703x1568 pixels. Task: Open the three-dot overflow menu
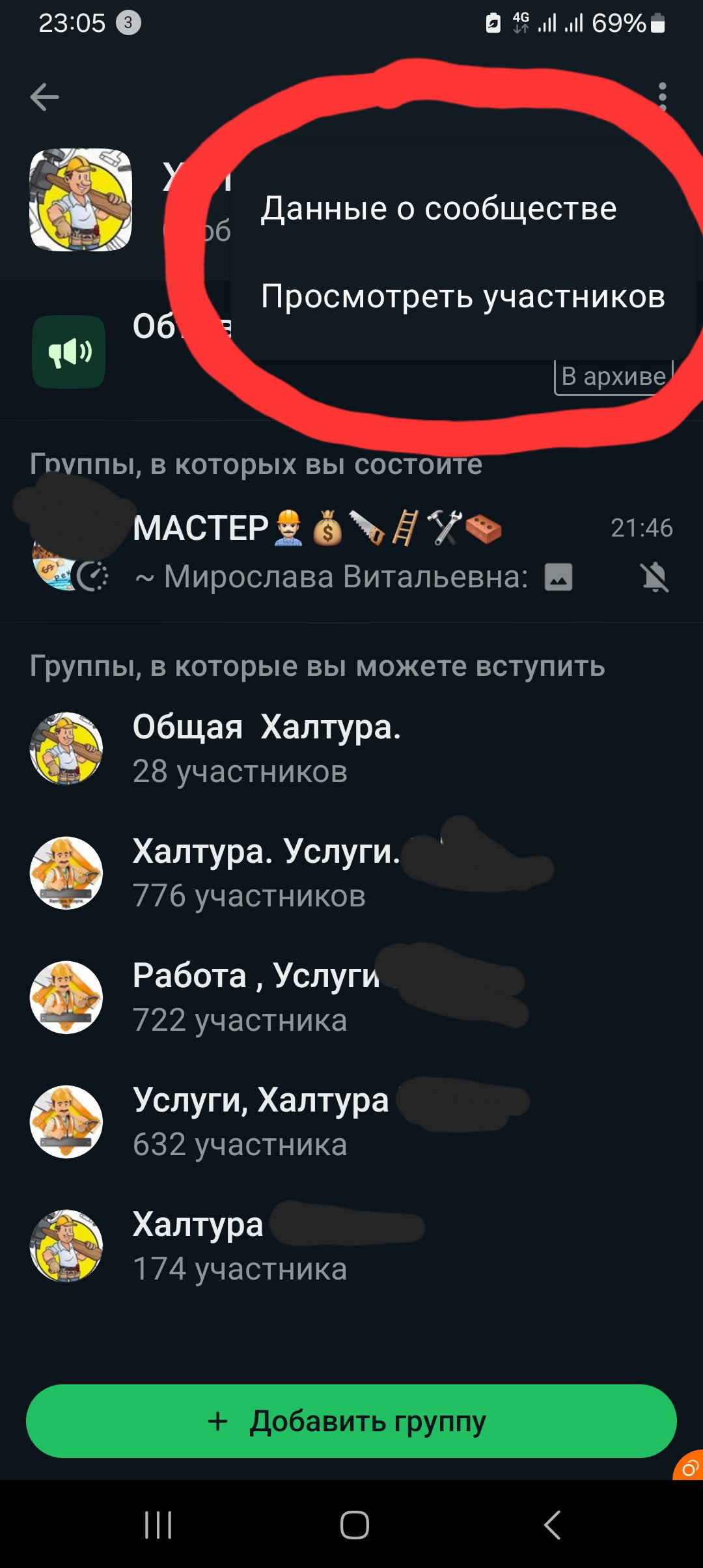[x=662, y=97]
